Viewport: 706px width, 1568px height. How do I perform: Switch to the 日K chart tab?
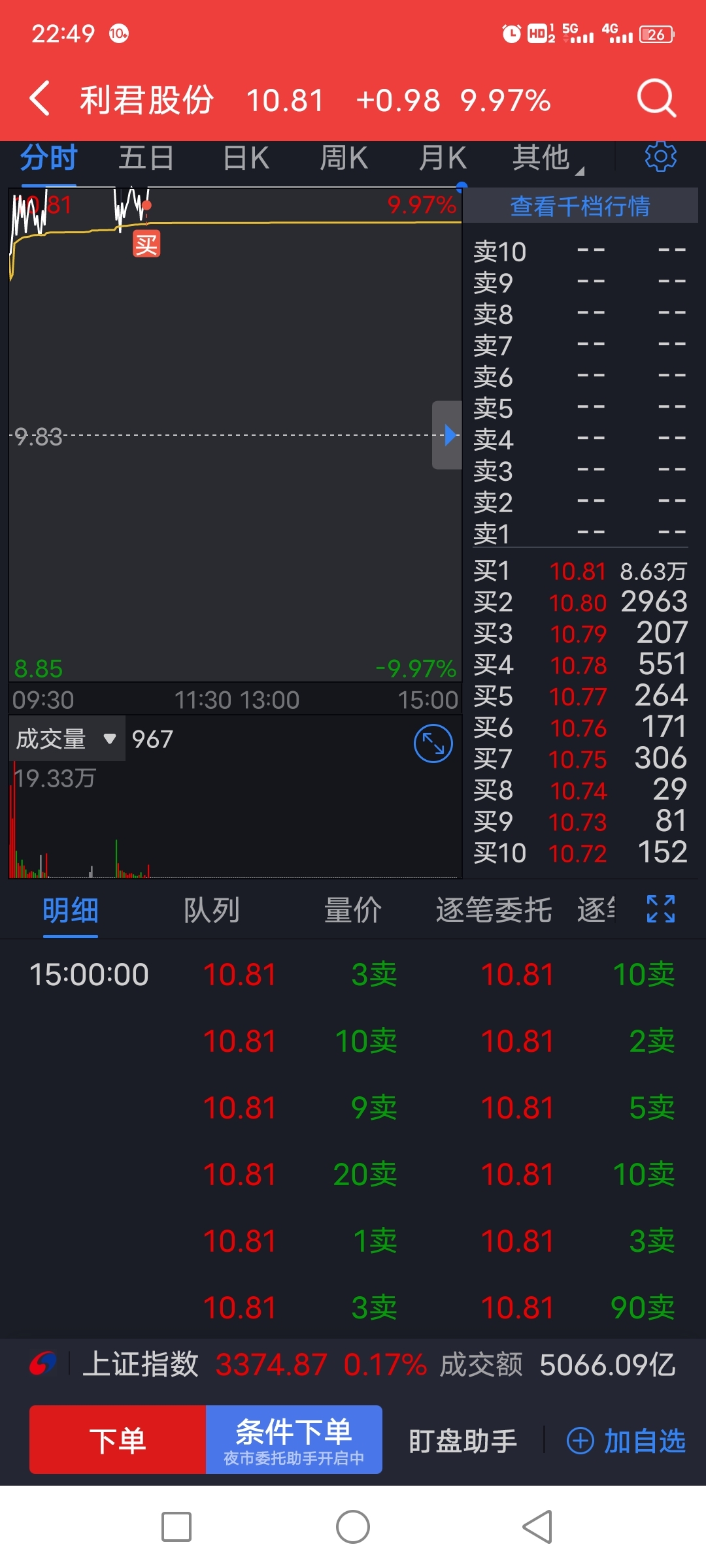coord(246,158)
